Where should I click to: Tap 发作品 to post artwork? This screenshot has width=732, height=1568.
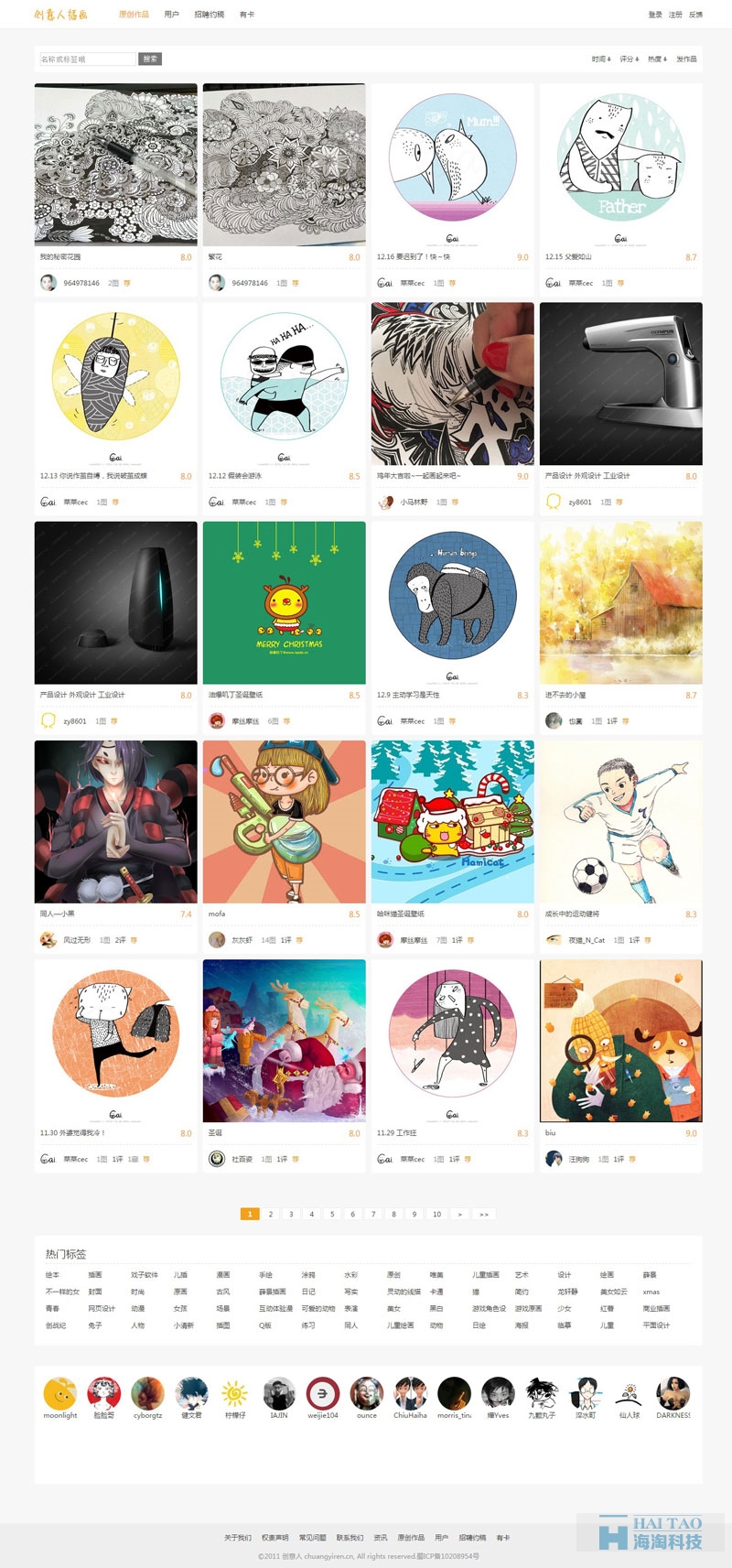coord(686,59)
